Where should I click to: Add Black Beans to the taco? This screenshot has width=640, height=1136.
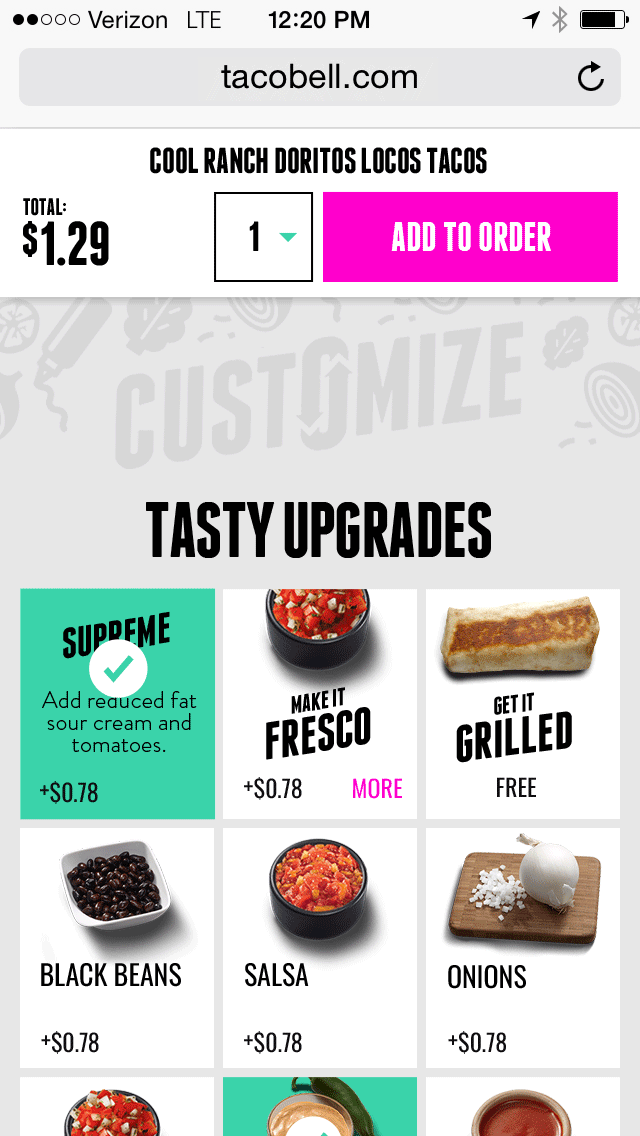[117, 945]
